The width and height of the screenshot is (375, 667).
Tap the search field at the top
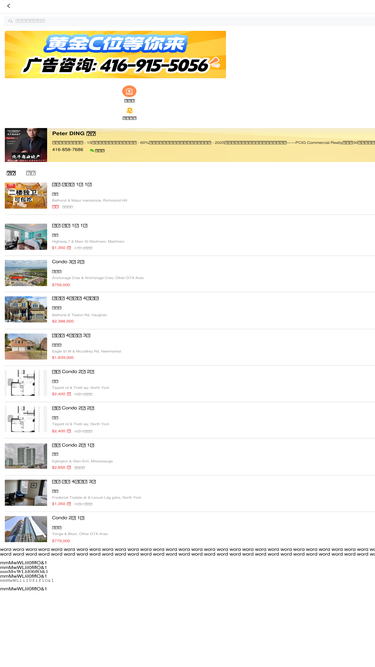click(x=189, y=21)
